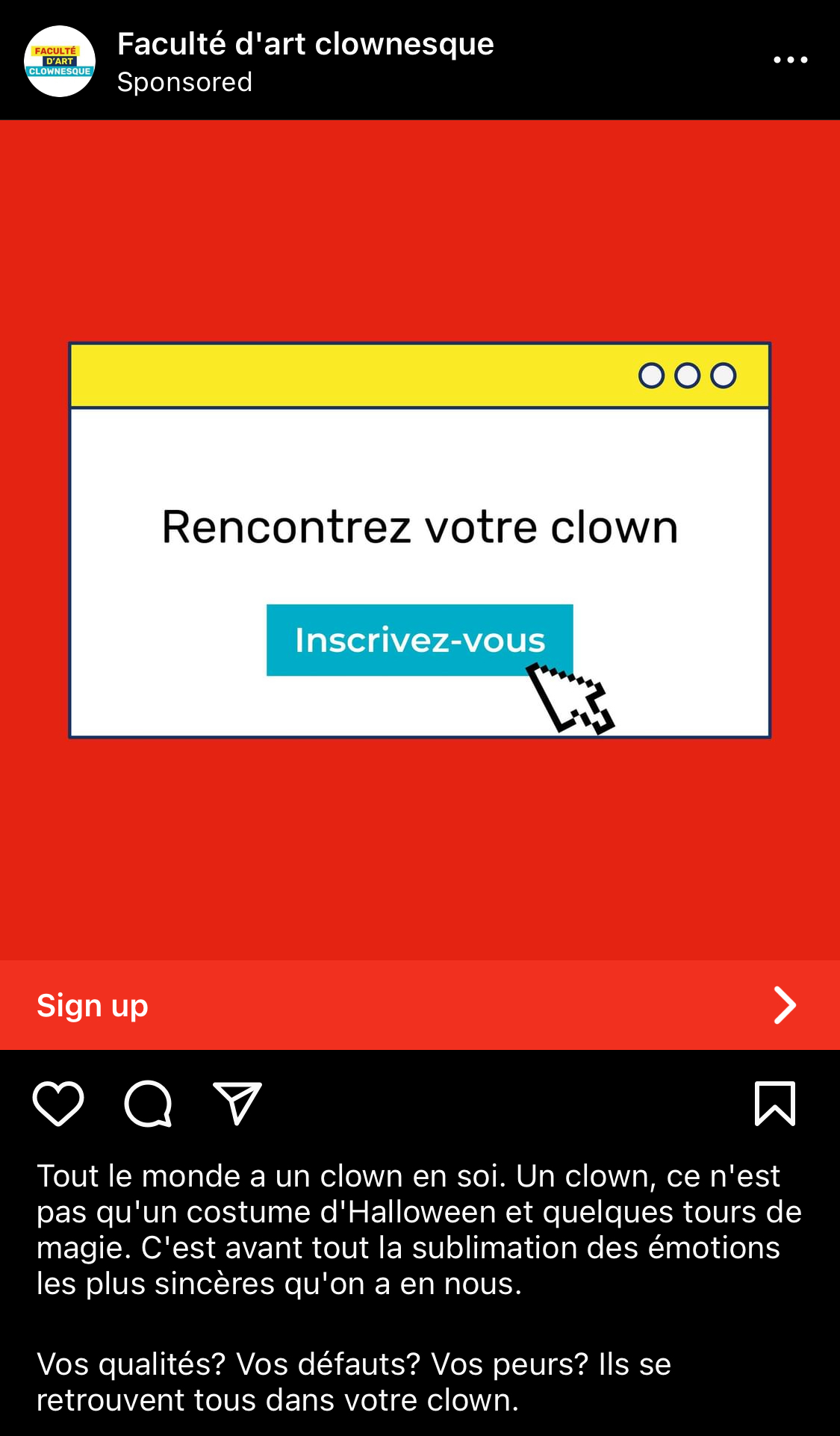The width and height of the screenshot is (840, 1436).
Task: Open the Faculté d'art clownesque account name
Action: tap(305, 44)
